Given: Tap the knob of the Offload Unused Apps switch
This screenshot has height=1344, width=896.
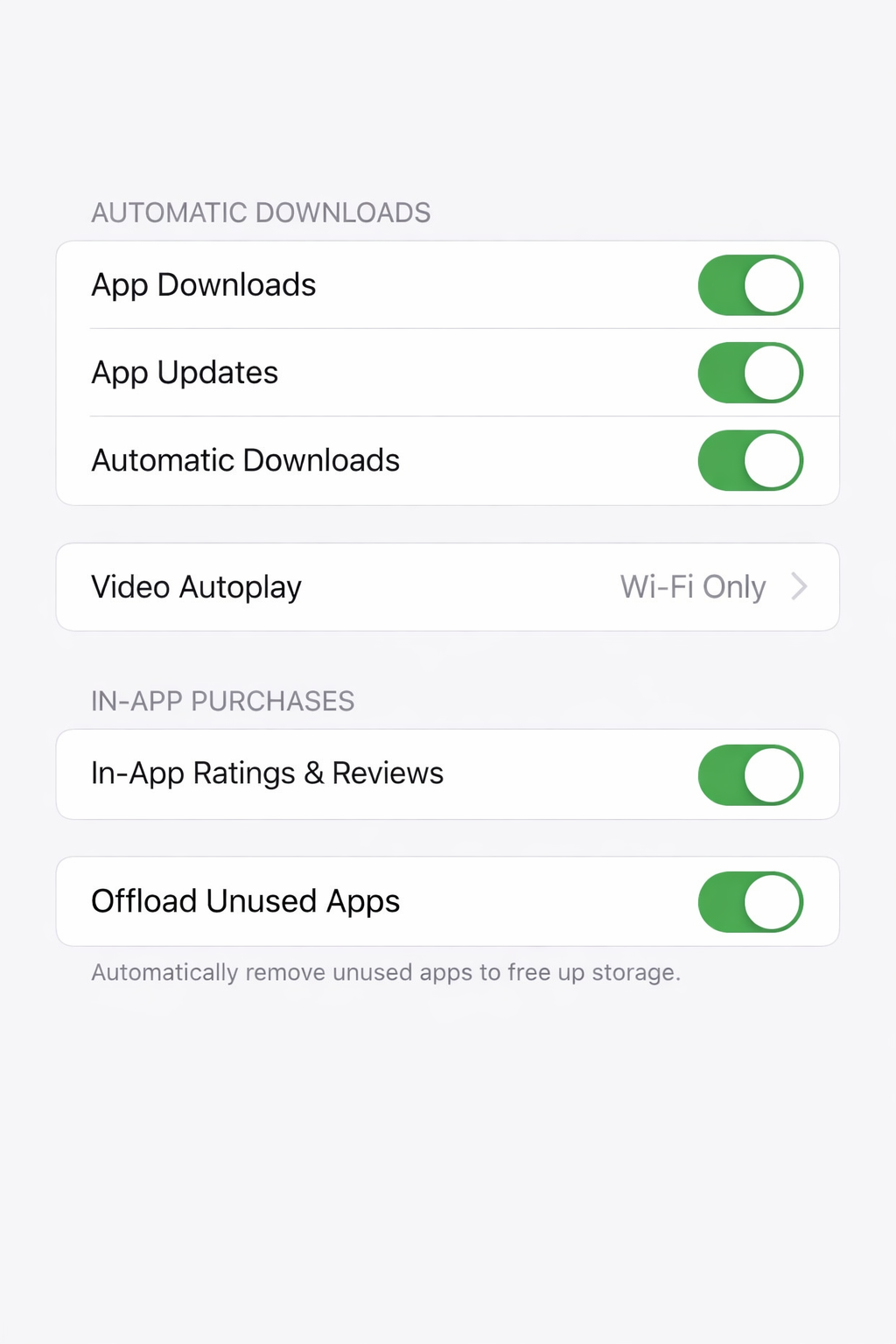Looking at the screenshot, I should click(773, 901).
